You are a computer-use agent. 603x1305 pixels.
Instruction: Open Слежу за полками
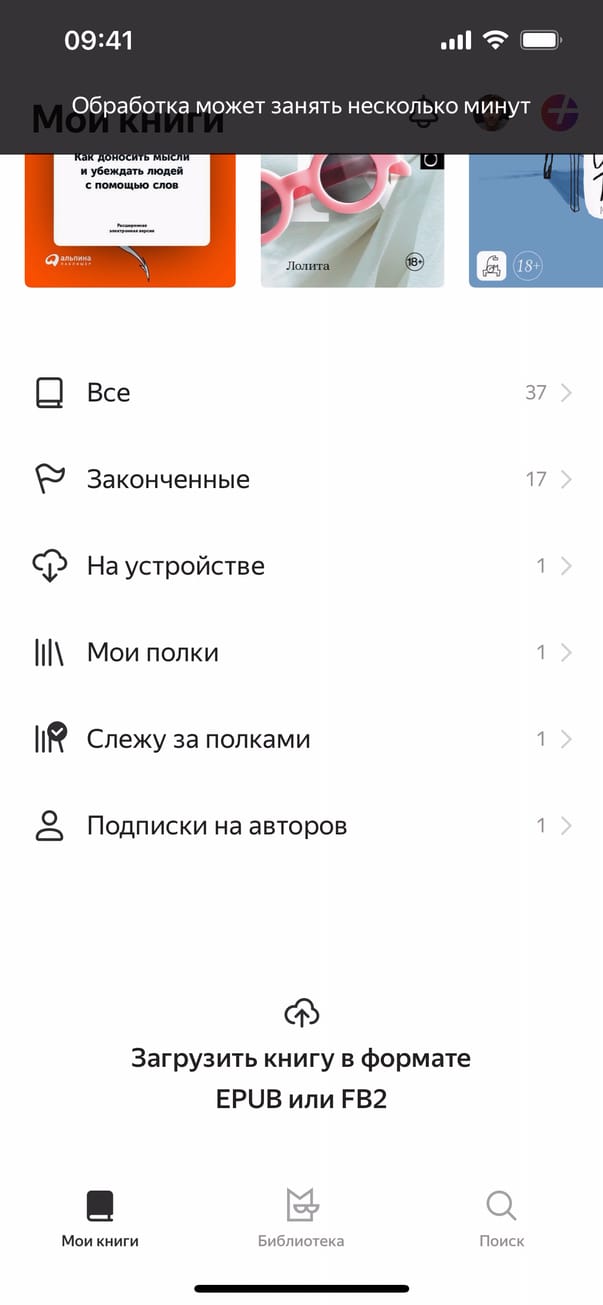click(300, 740)
